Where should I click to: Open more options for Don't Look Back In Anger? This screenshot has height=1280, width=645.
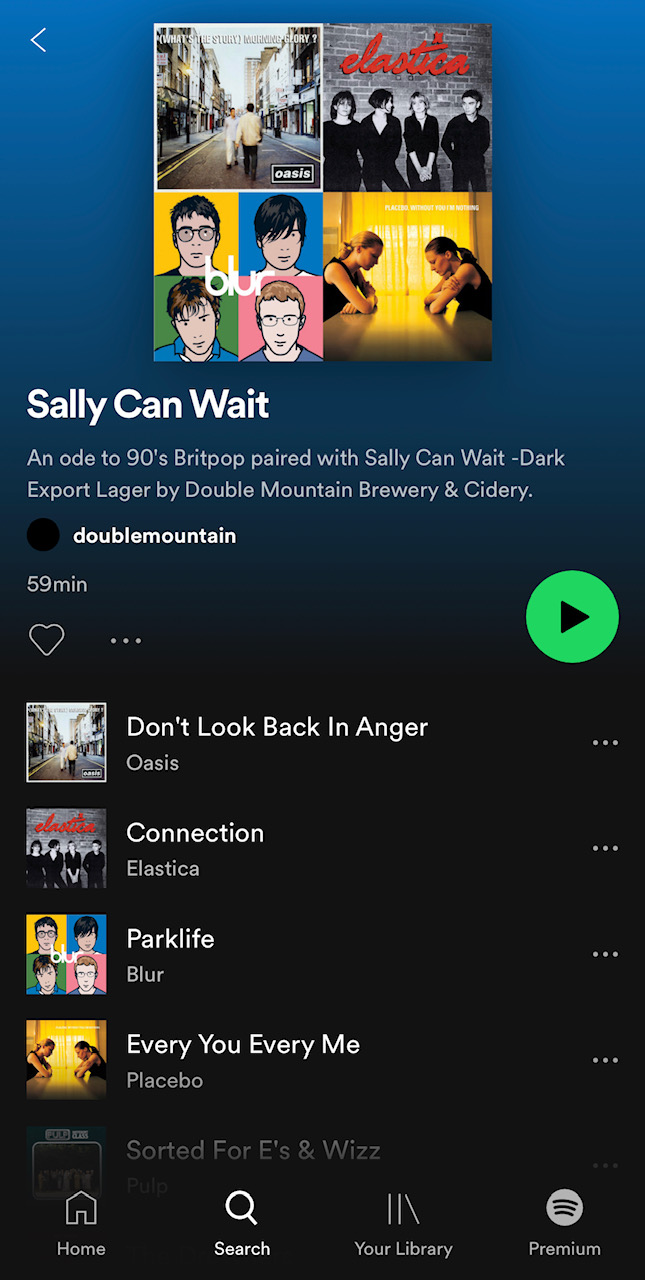click(x=605, y=743)
